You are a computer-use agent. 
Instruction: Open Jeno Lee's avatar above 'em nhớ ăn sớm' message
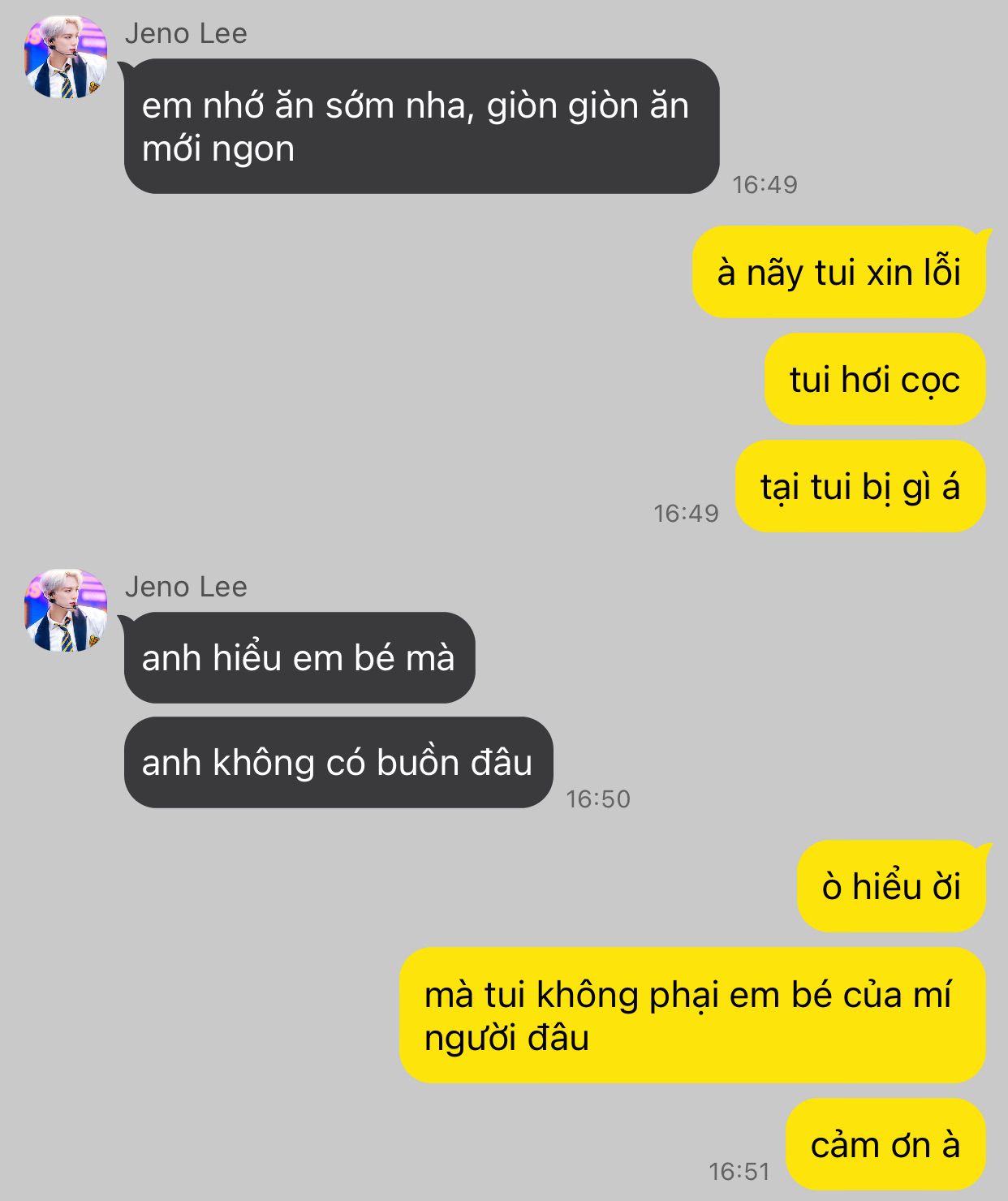[x=66, y=58]
